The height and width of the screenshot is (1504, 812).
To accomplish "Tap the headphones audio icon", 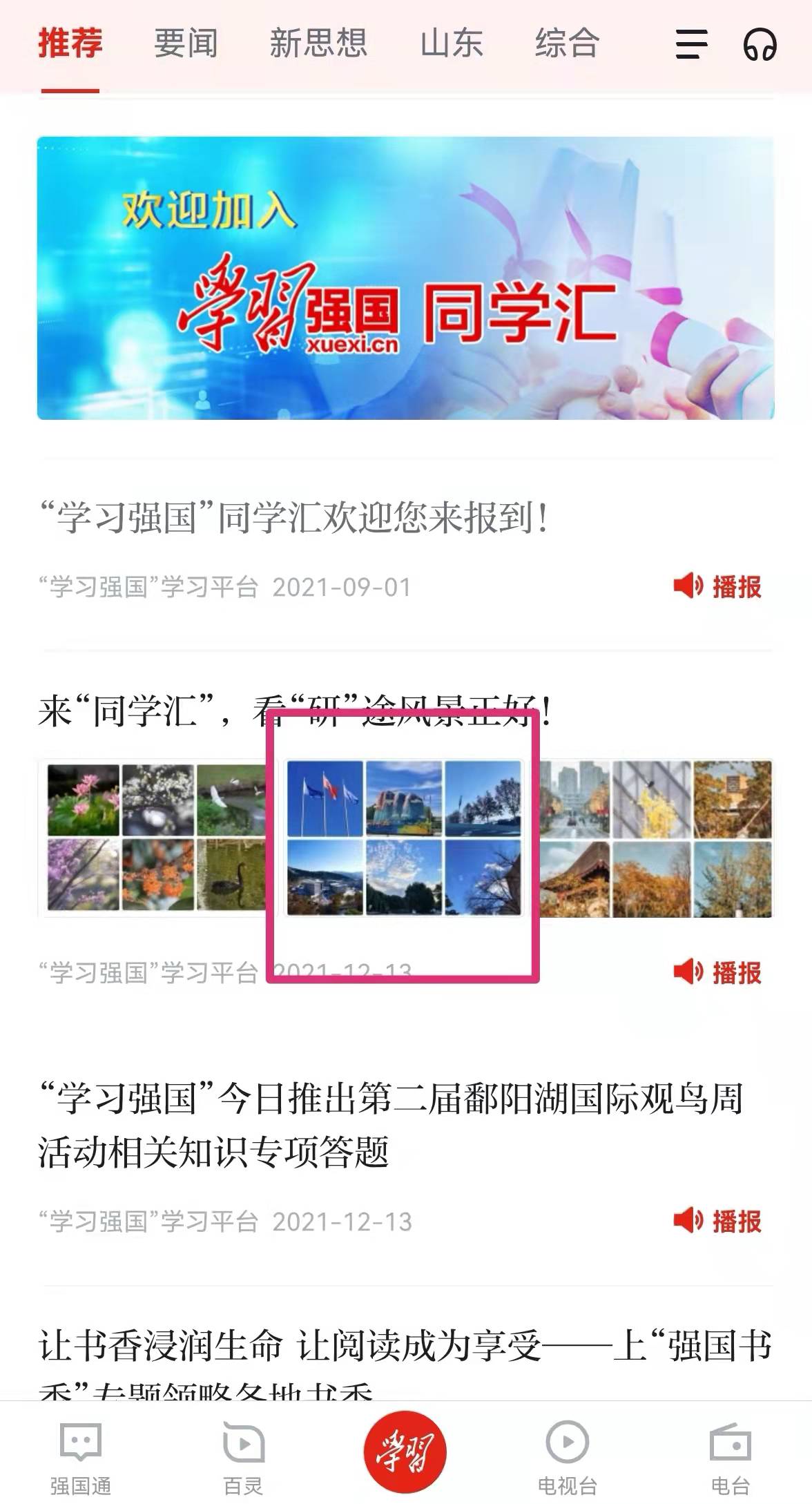I will pyautogui.click(x=760, y=45).
